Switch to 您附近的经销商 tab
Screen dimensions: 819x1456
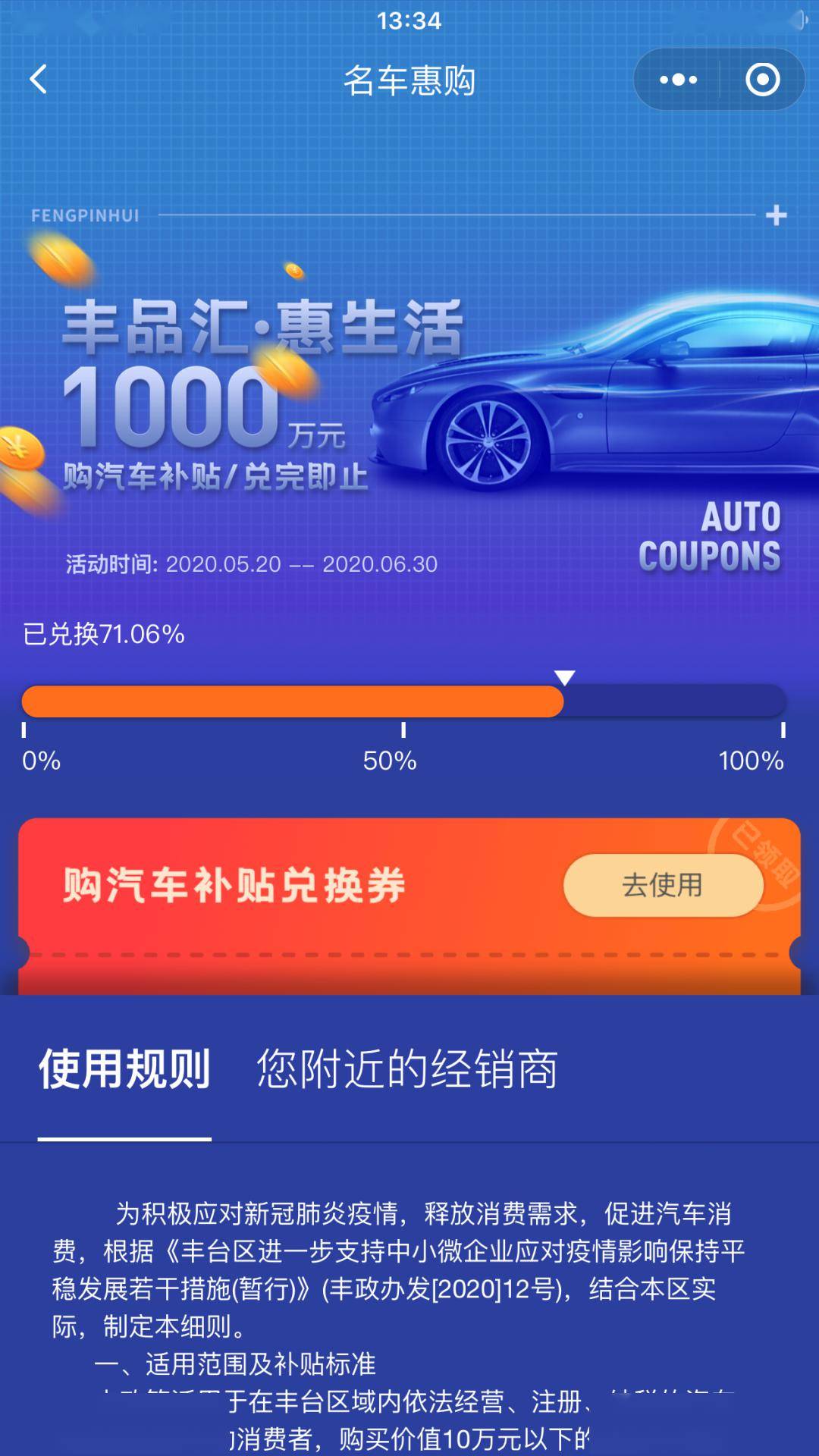coord(407,1069)
